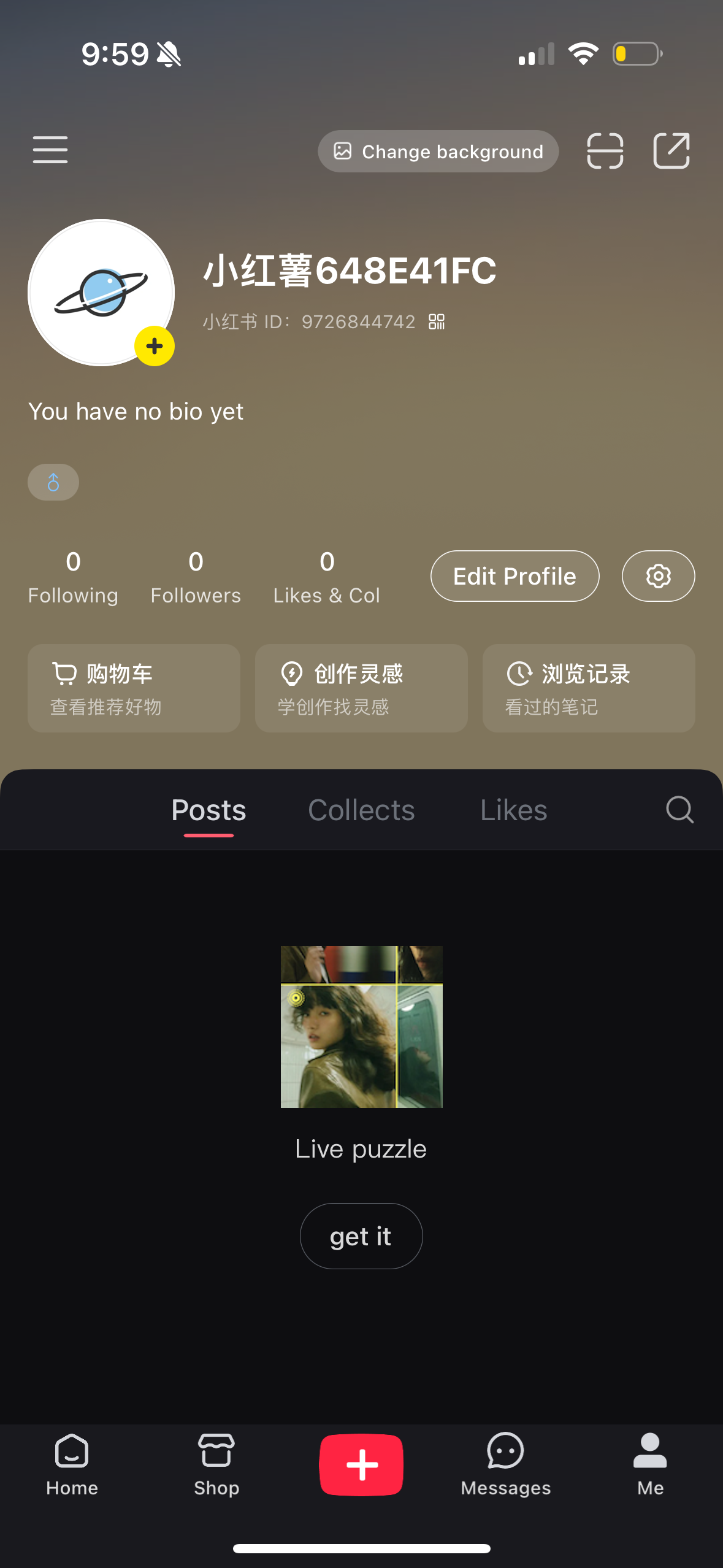Tap the Live puzzle thumbnail
Image resolution: width=723 pixels, height=1568 pixels.
click(361, 1026)
